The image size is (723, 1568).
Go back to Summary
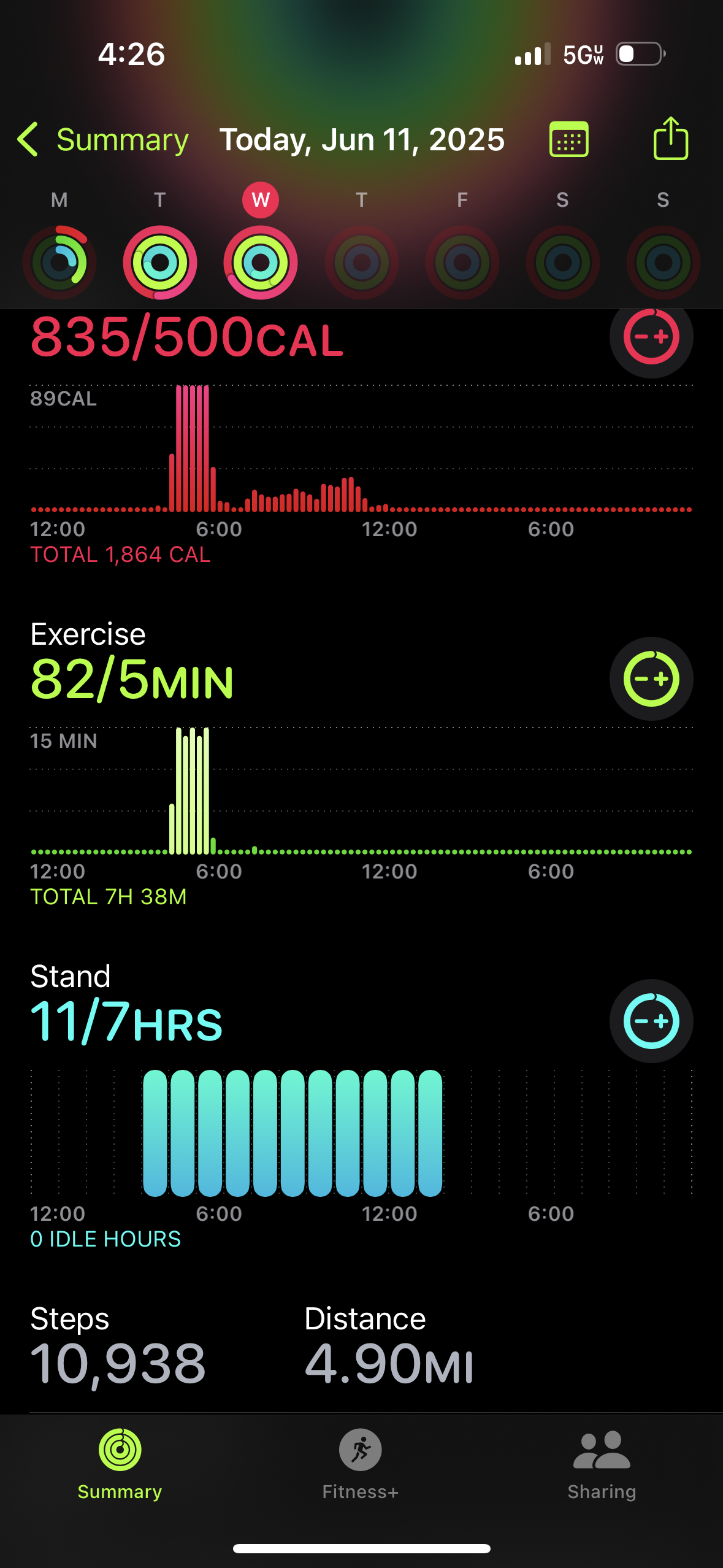pos(103,140)
